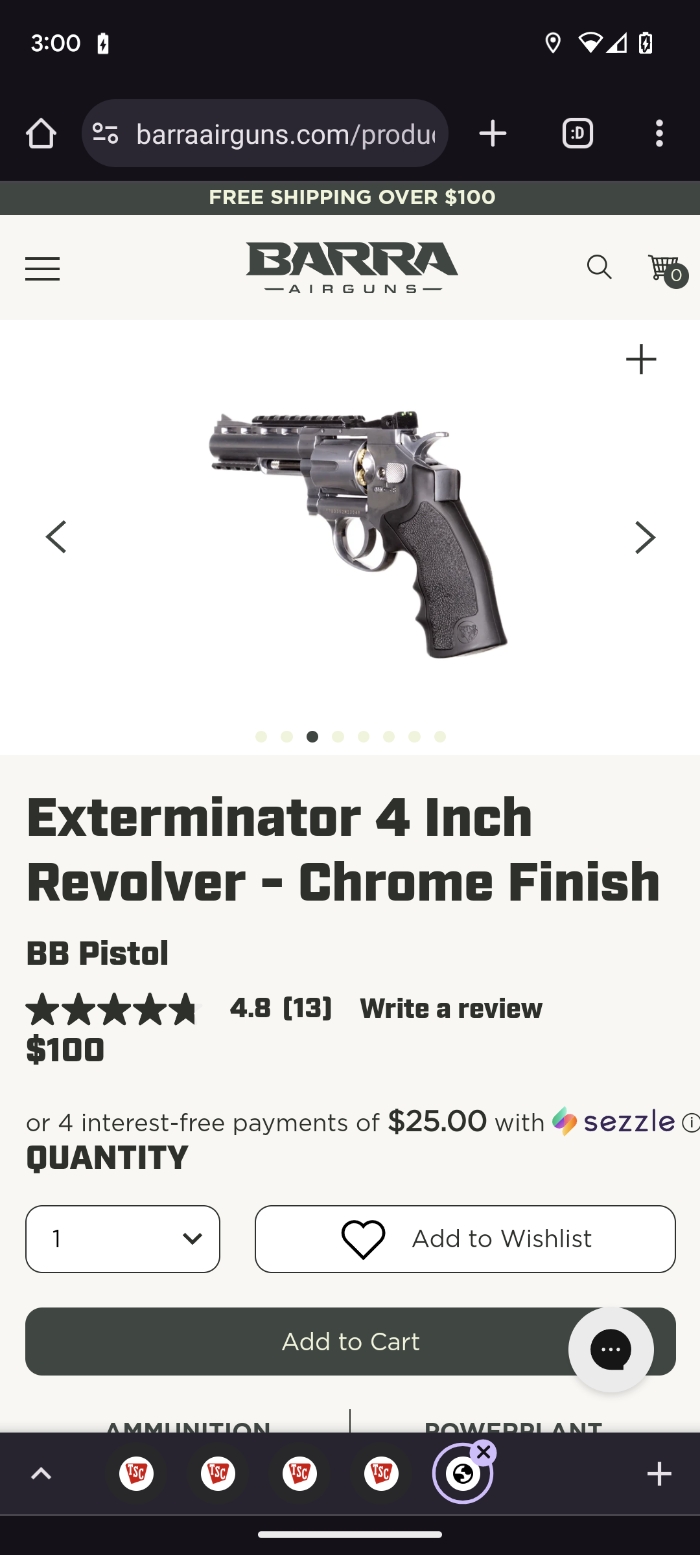Expand the bottom tab strip chevron
Screen dimensions: 700x1555
(x=41, y=1473)
